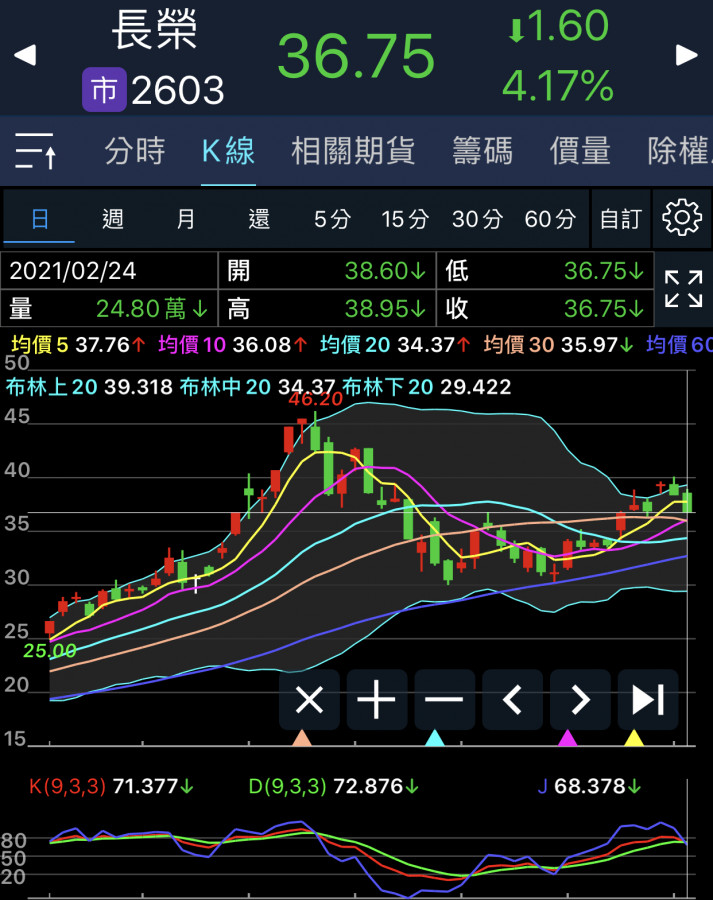
Task: Select the 還 adjusted chart option
Action: coord(259,219)
